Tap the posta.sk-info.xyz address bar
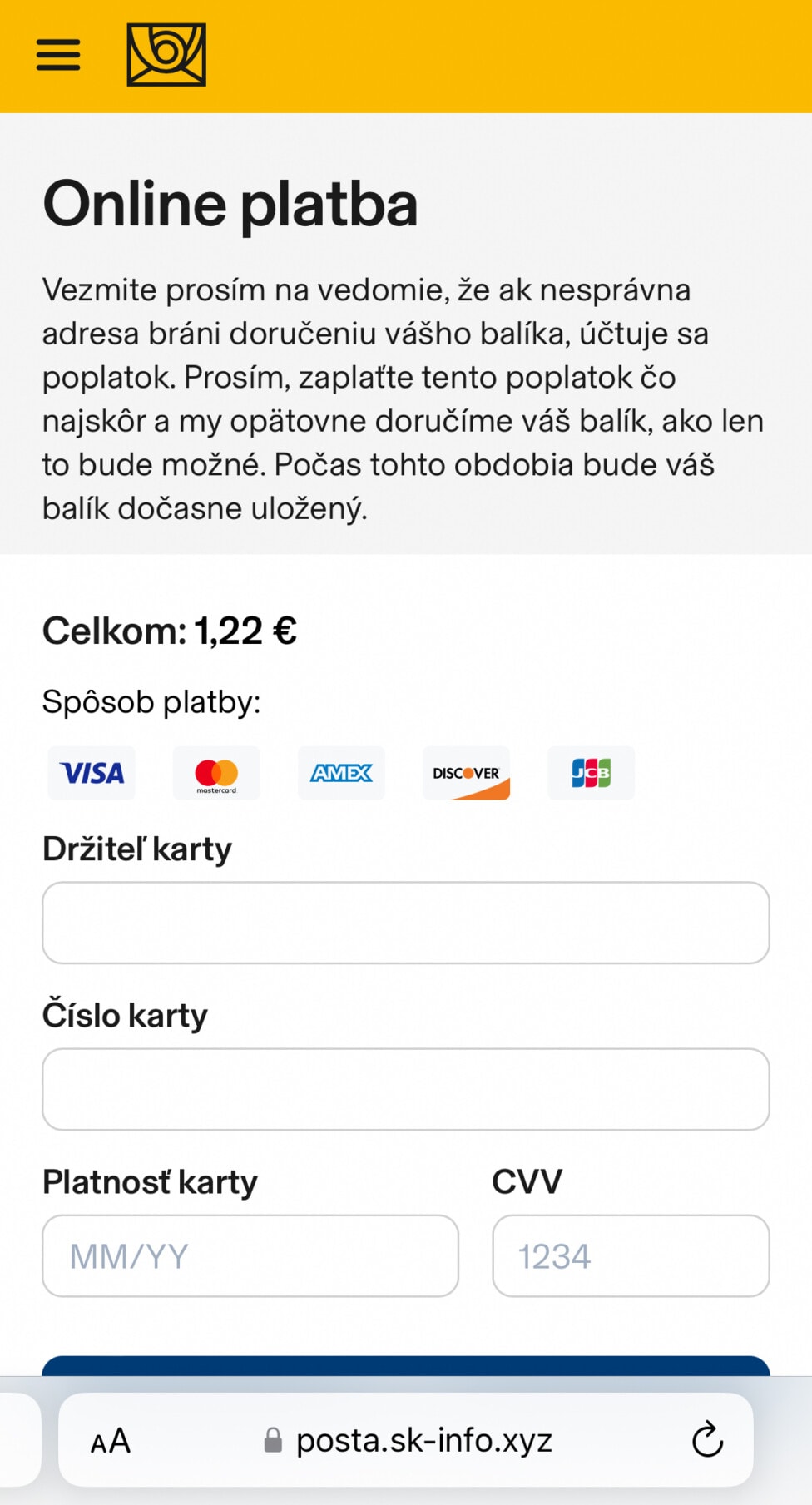Viewport: 812px width, 1505px height. 407,1440
